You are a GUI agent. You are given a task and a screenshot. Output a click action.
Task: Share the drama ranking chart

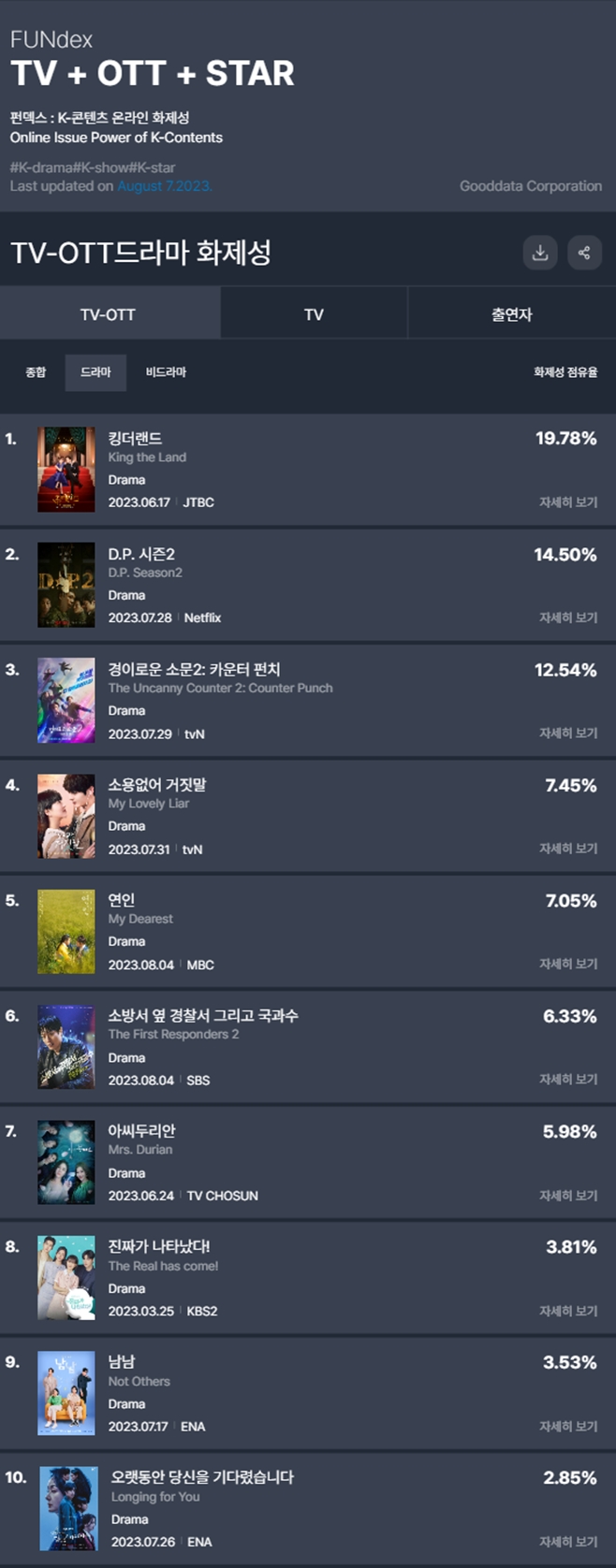point(584,253)
